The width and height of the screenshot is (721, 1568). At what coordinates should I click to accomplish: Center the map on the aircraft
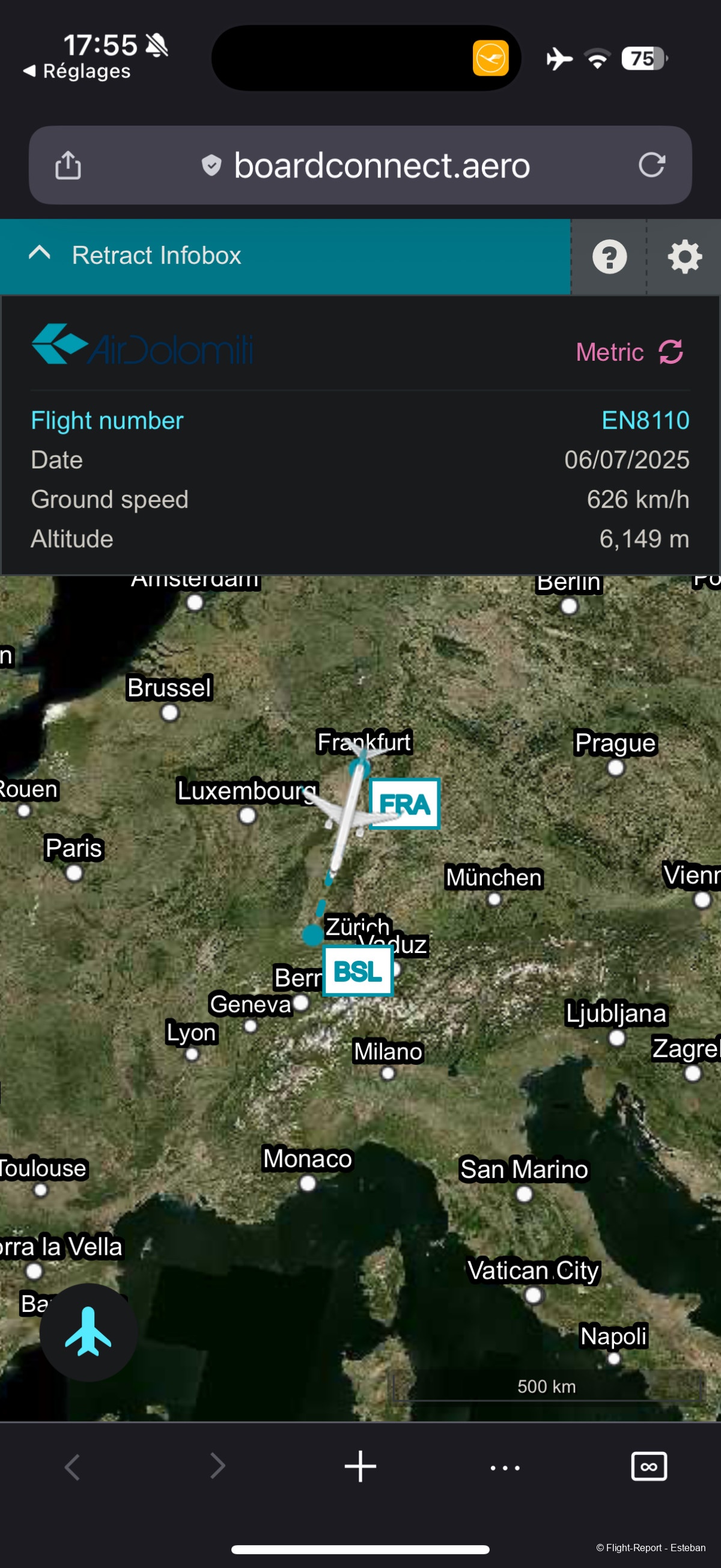pyautogui.click(x=88, y=1332)
